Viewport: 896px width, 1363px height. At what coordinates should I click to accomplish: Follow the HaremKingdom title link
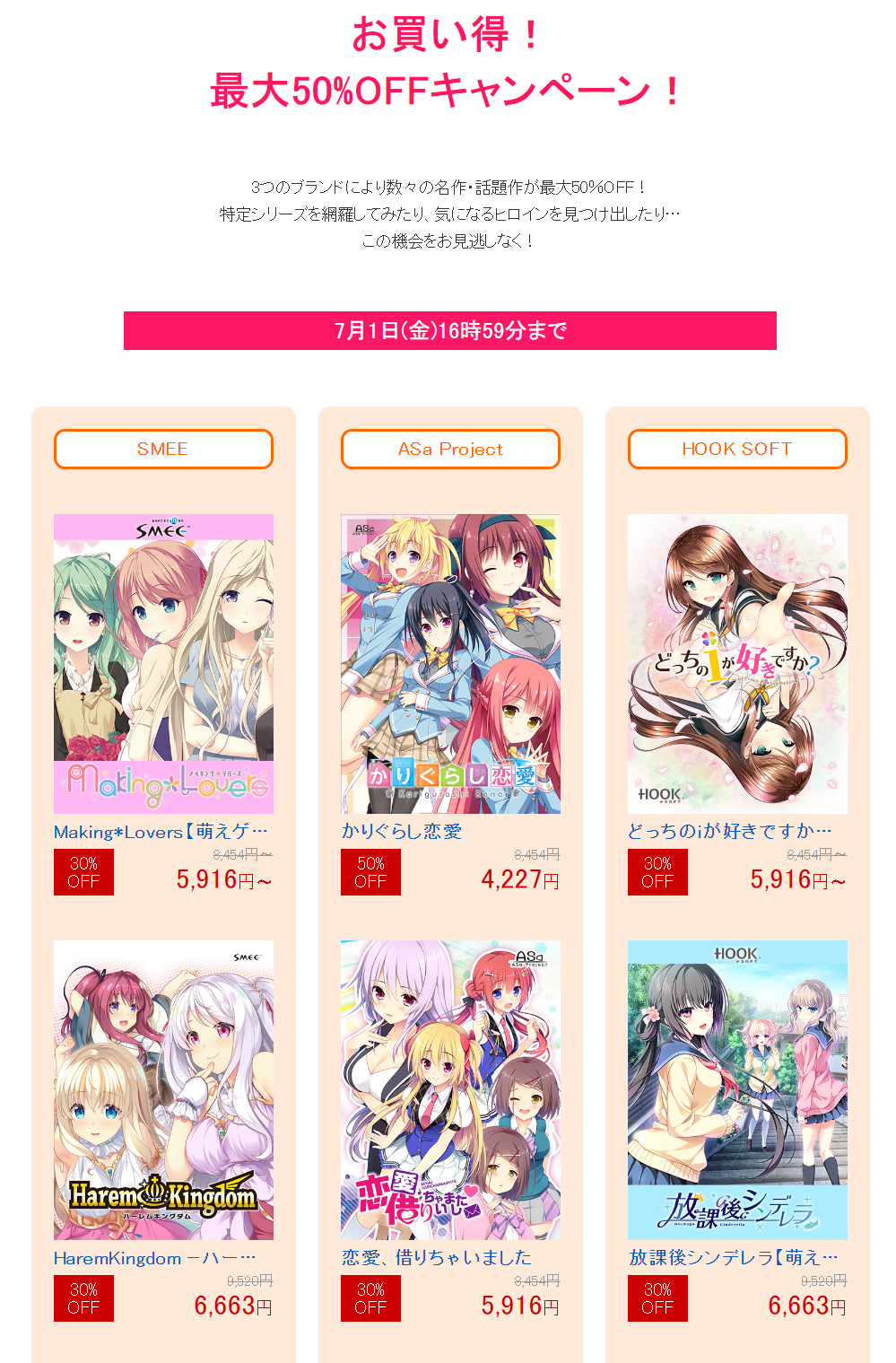point(154,1258)
